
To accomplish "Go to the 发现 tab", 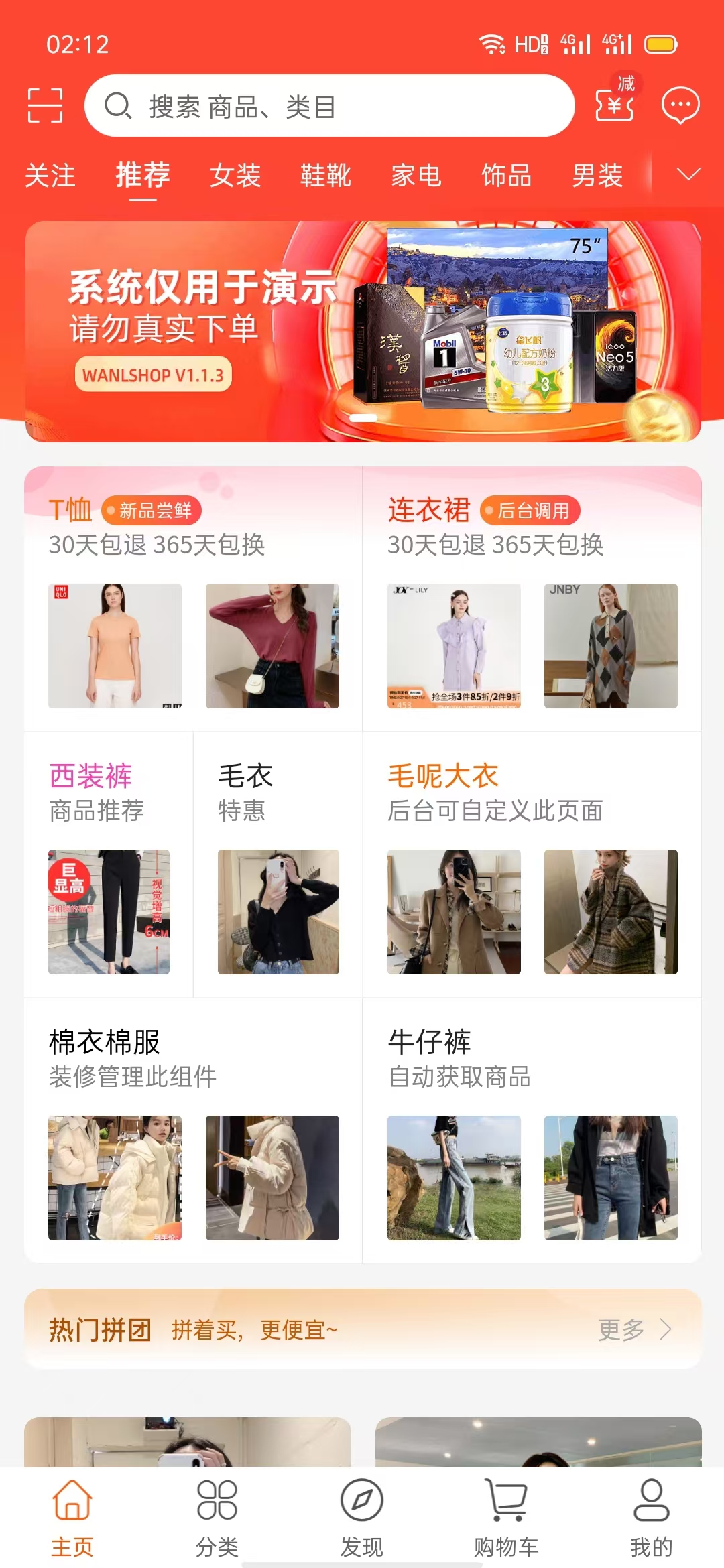I will pos(361,1518).
